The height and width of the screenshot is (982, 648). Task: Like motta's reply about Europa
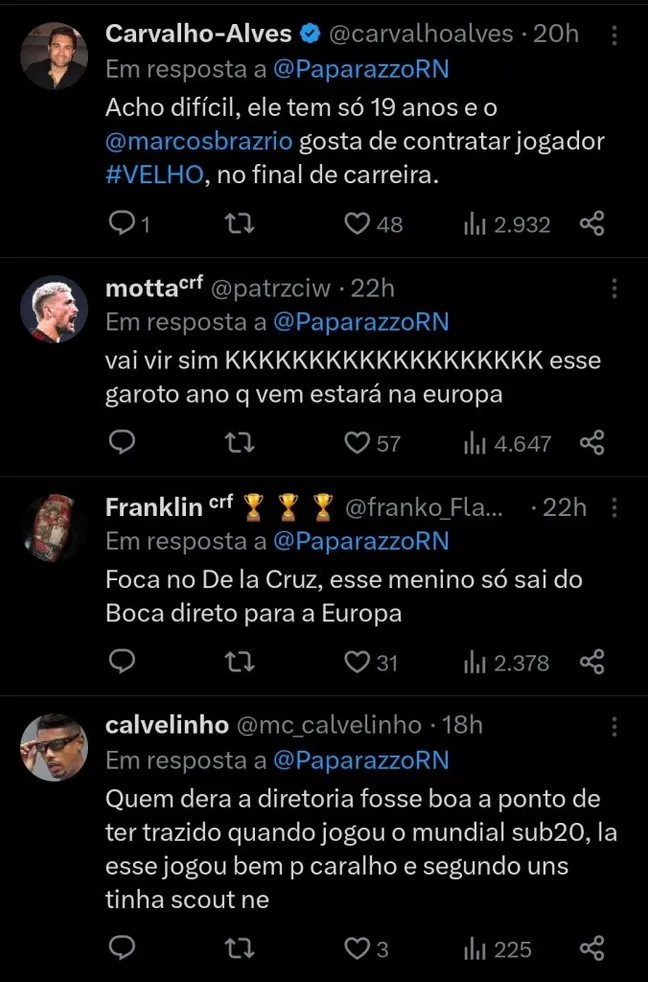357,442
